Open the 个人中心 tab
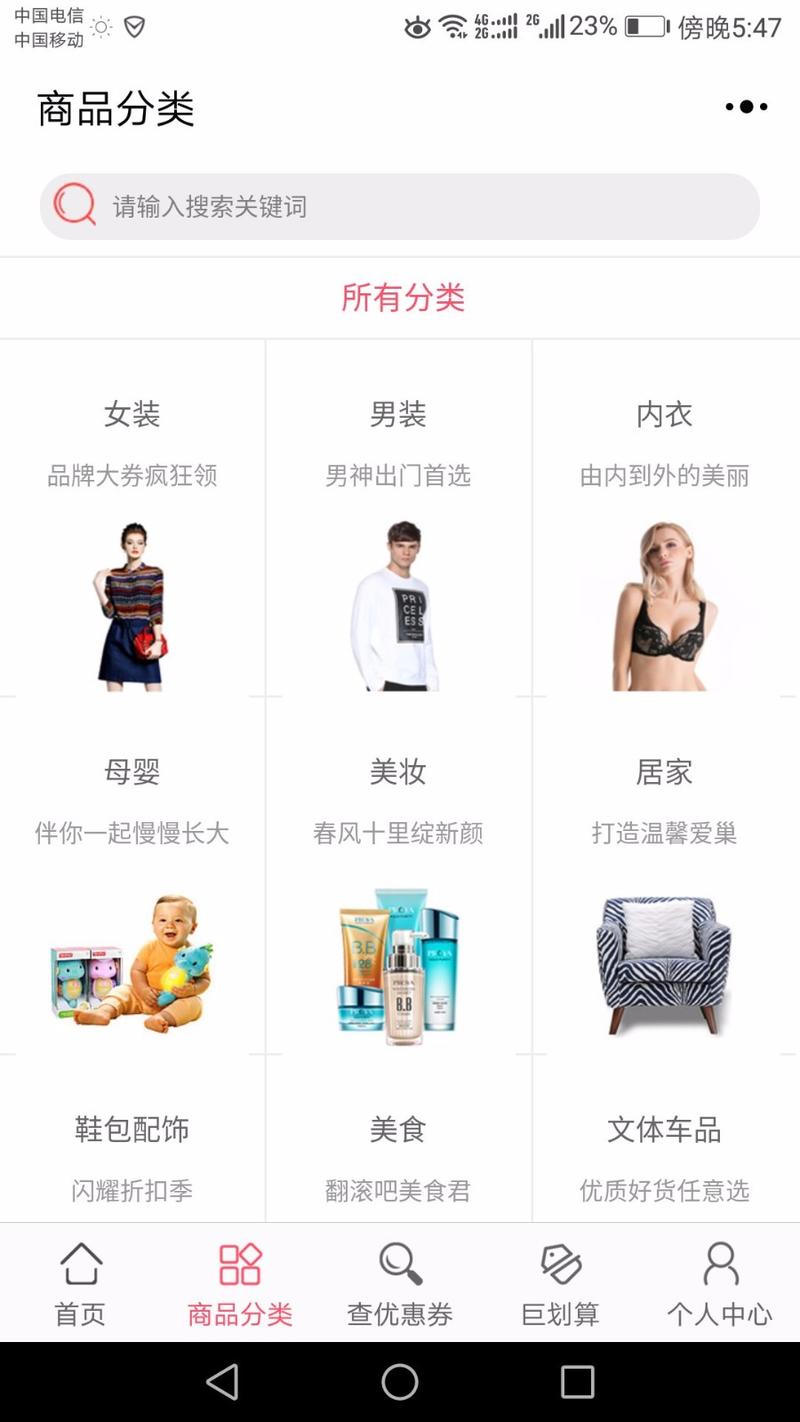This screenshot has width=800, height=1422. pyautogui.click(x=720, y=1283)
